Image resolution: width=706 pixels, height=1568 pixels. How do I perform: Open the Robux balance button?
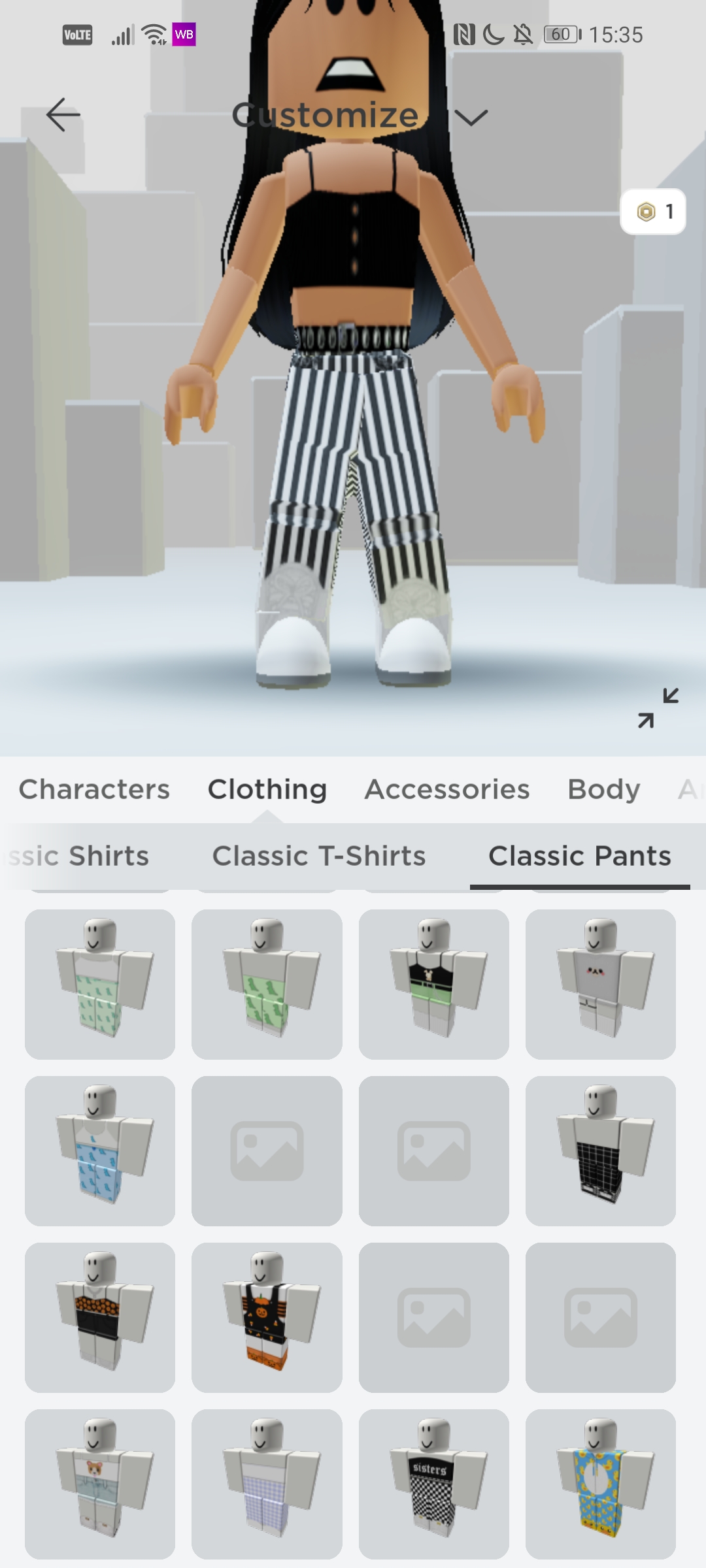(652, 212)
